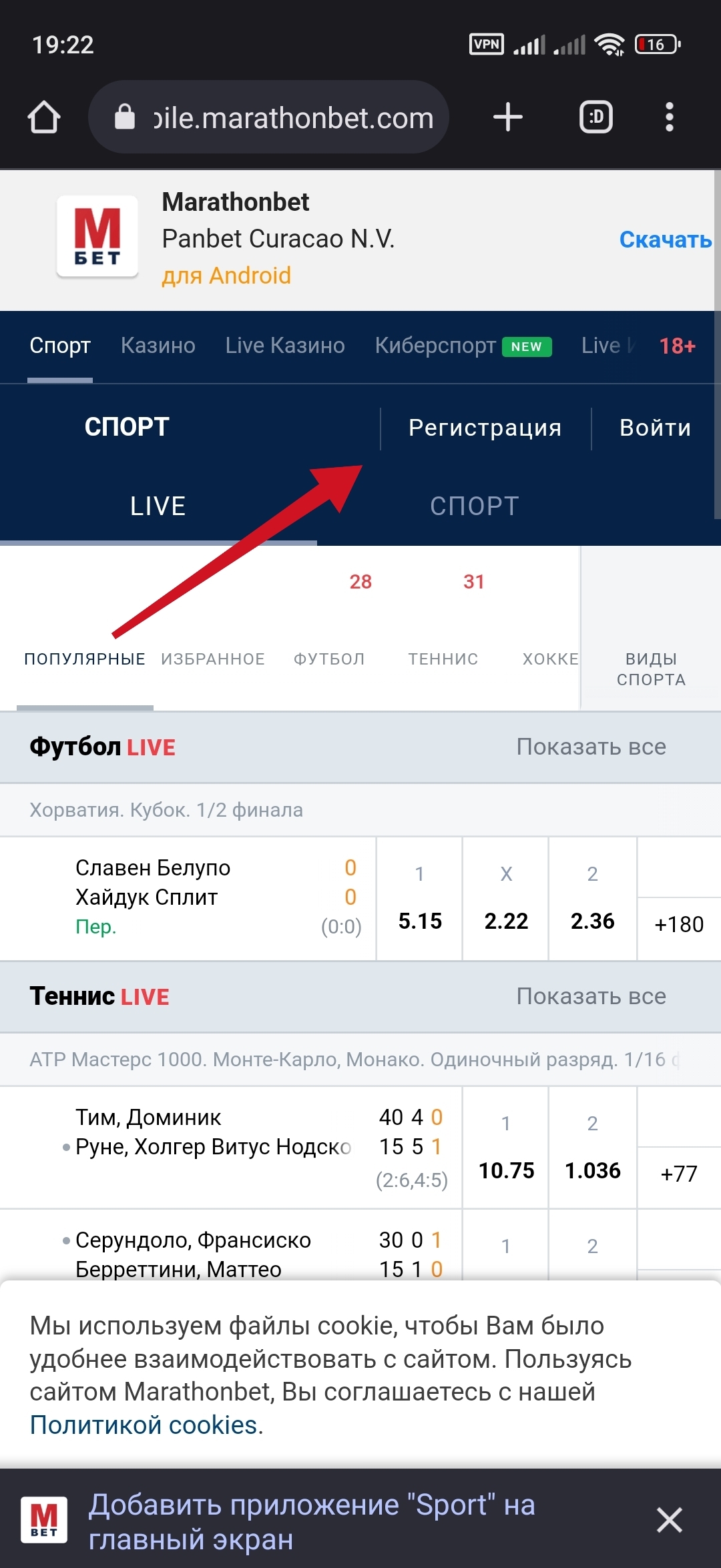Show all Футбол LIVE matches
The height and width of the screenshot is (1568, 721).
(591, 747)
